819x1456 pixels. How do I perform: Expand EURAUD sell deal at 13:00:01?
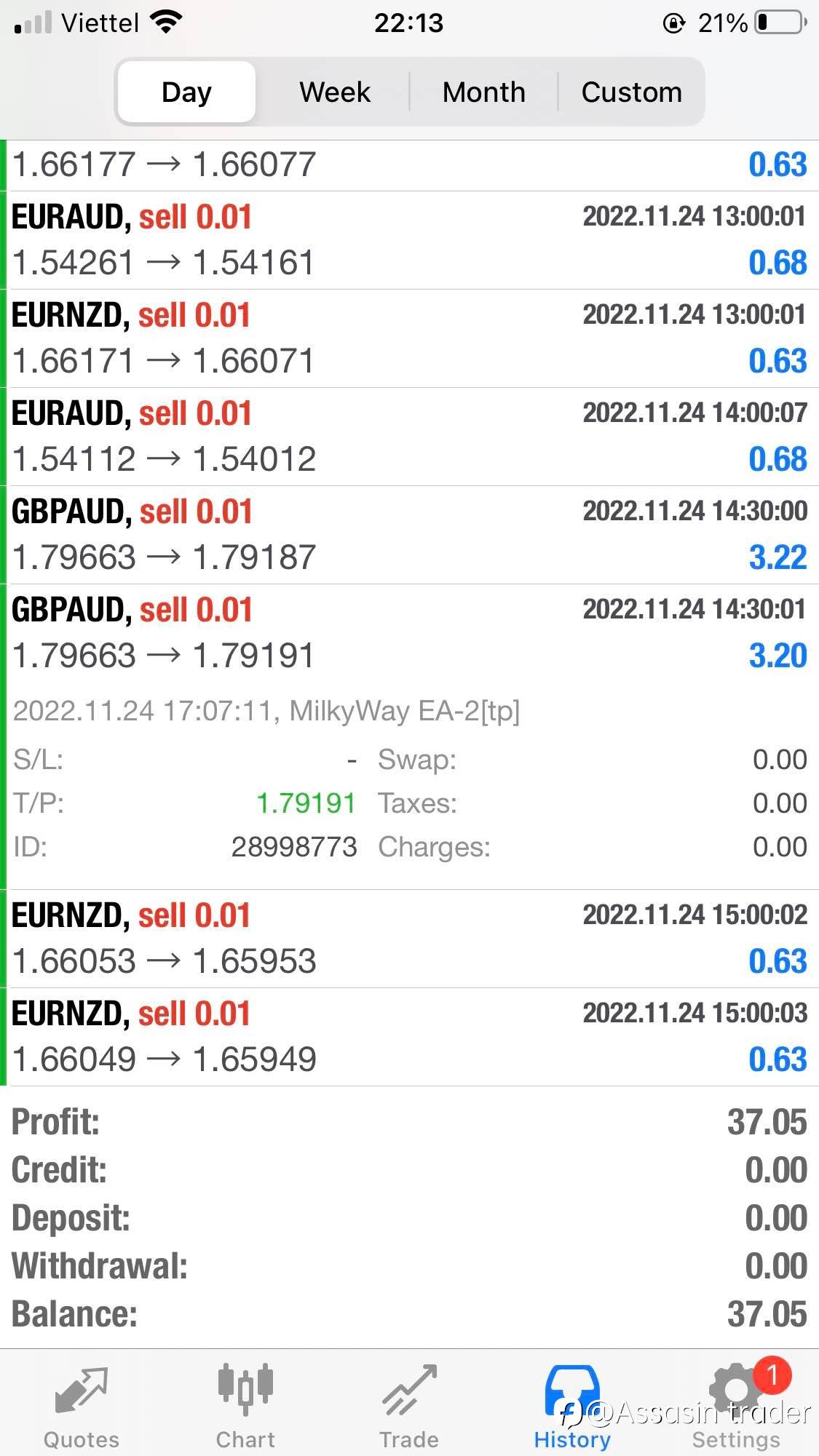pos(409,240)
